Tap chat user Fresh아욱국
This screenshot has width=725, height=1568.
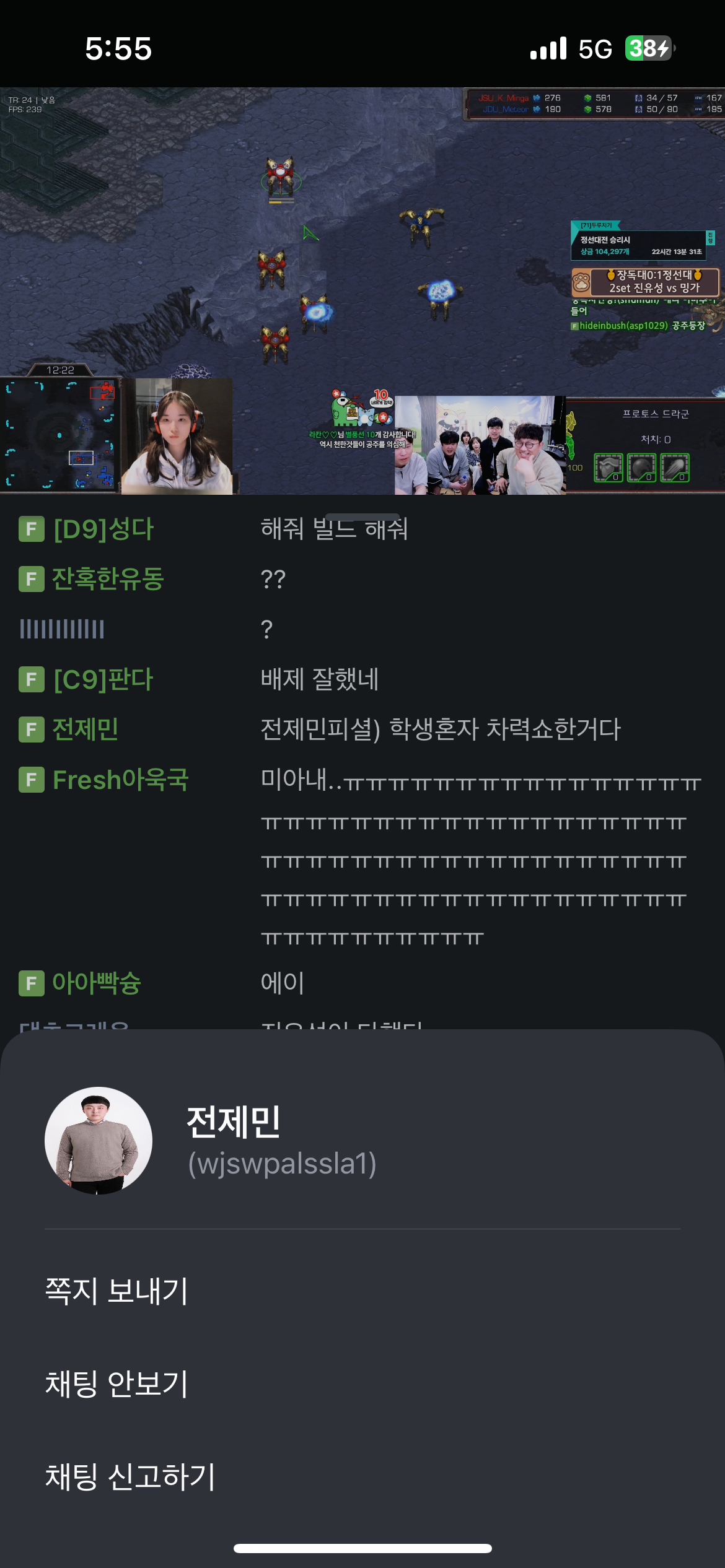[120, 780]
